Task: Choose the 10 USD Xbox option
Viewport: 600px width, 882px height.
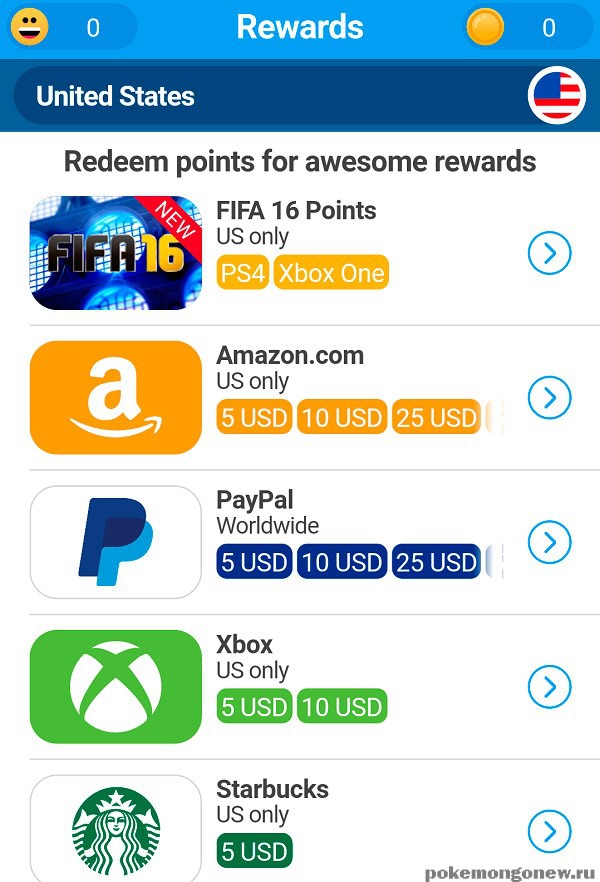Action: [x=342, y=707]
